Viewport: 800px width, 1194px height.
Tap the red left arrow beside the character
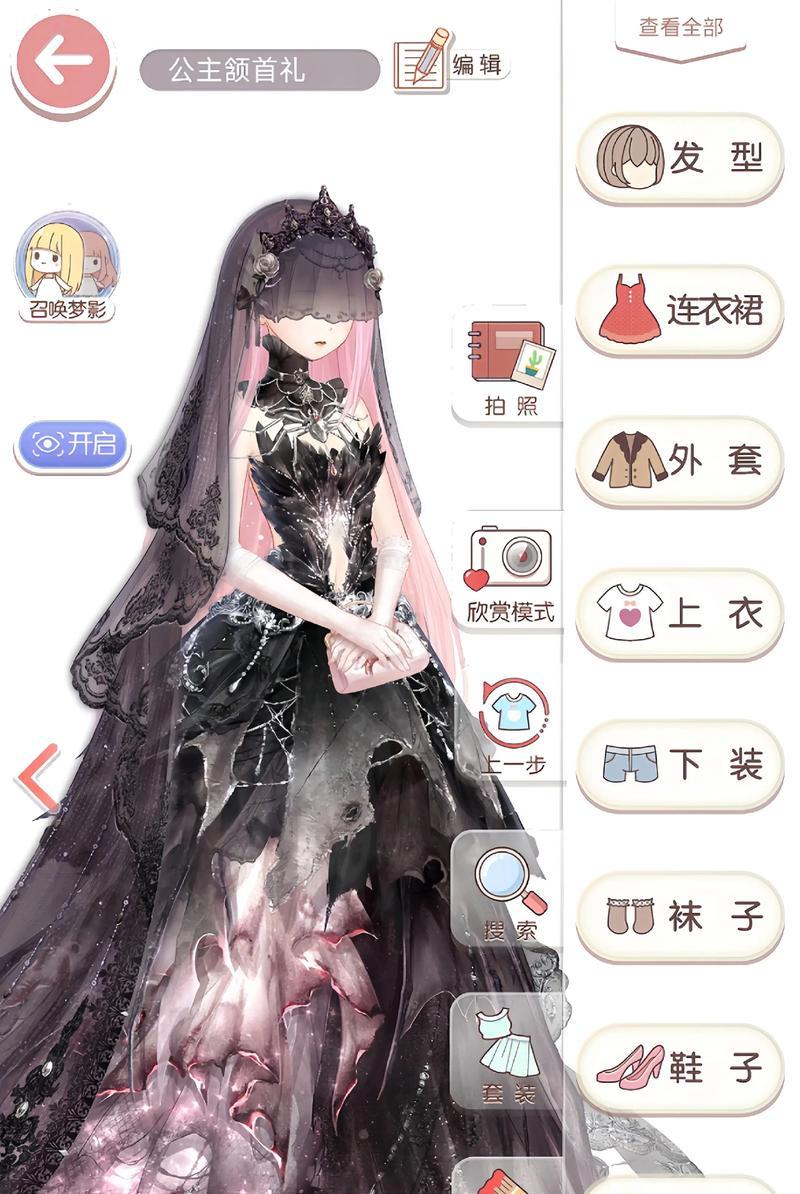tap(40, 777)
